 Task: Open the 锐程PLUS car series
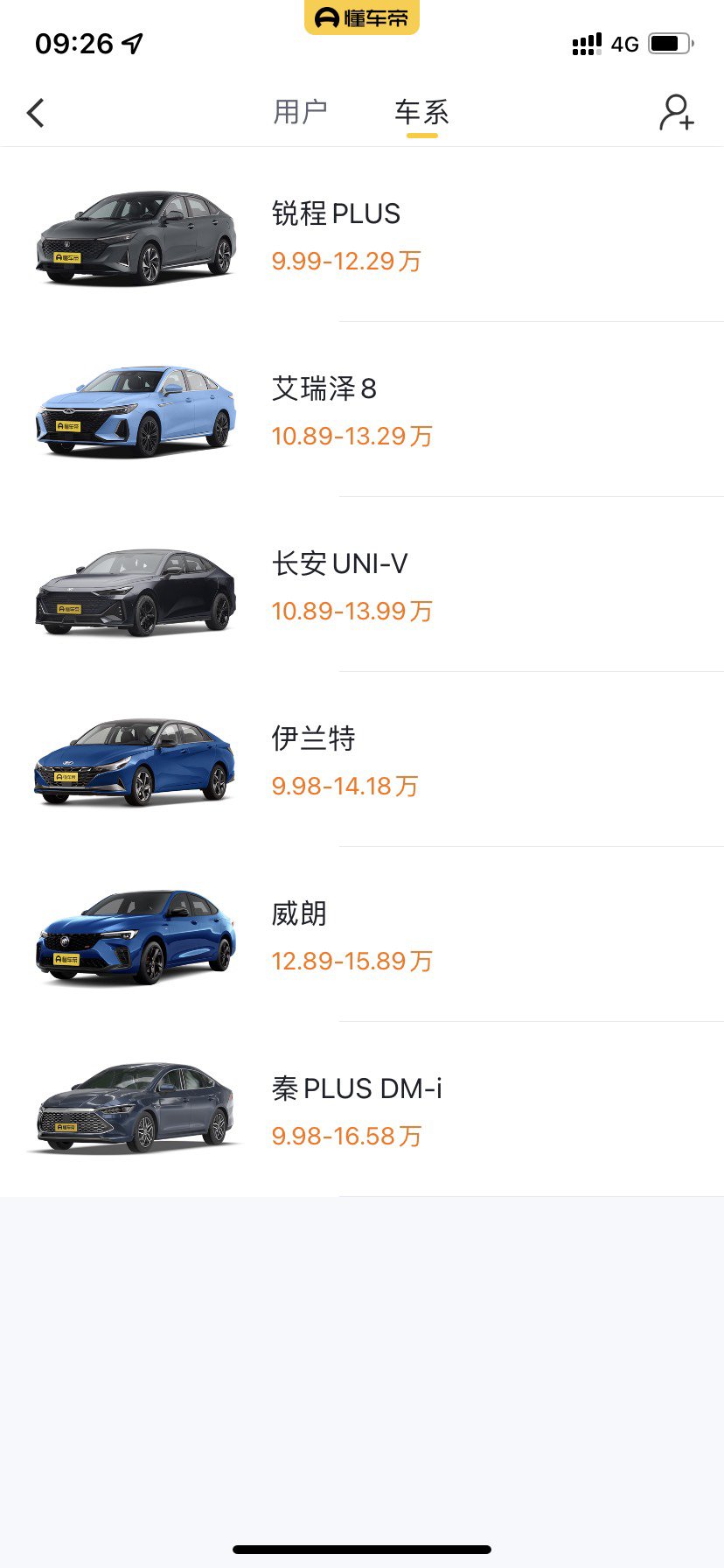point(362,234)
